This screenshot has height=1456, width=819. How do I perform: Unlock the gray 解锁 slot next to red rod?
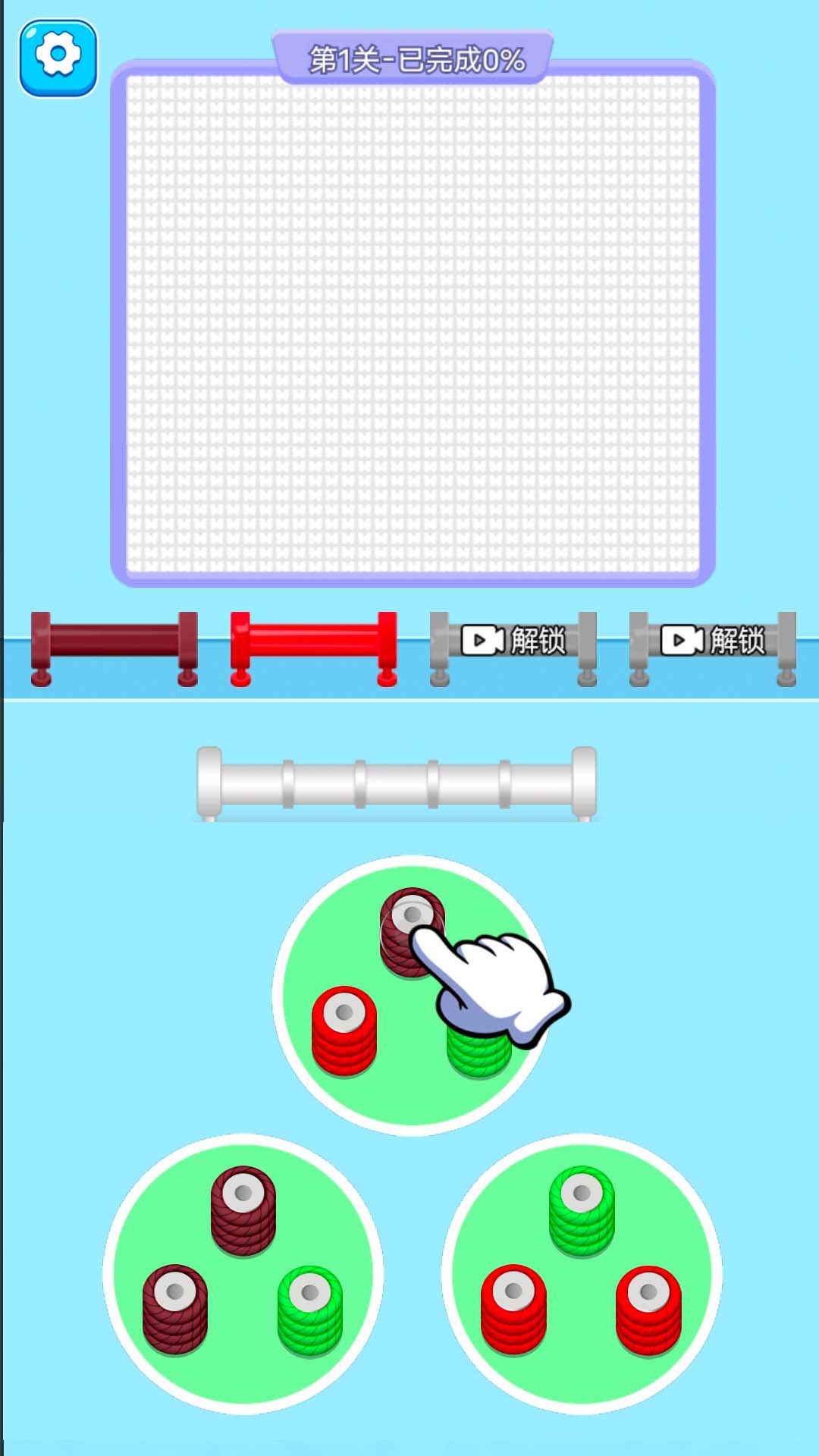513,647
